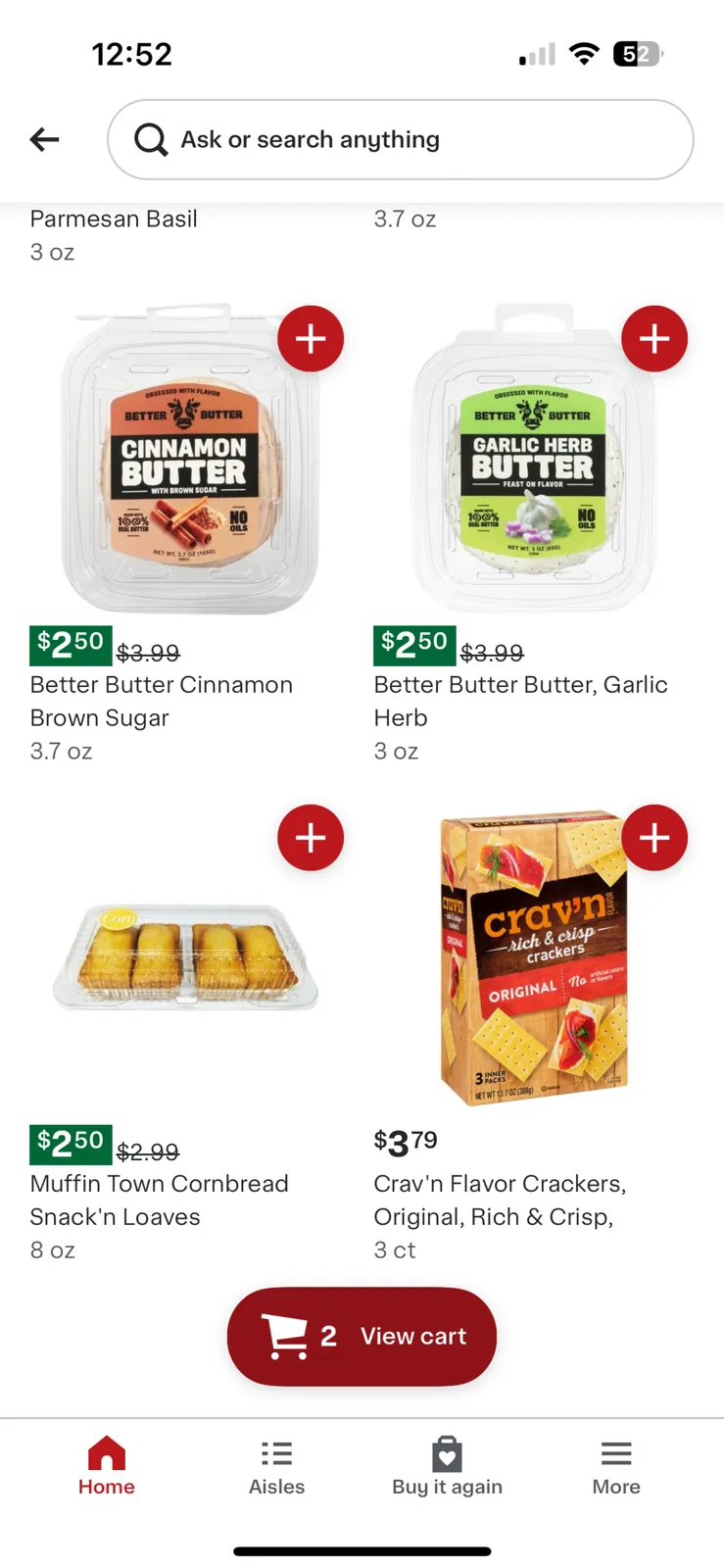Go to the Buy it again tab
The height and width of the screenshot is (1568, 724).
(447, 1465)
